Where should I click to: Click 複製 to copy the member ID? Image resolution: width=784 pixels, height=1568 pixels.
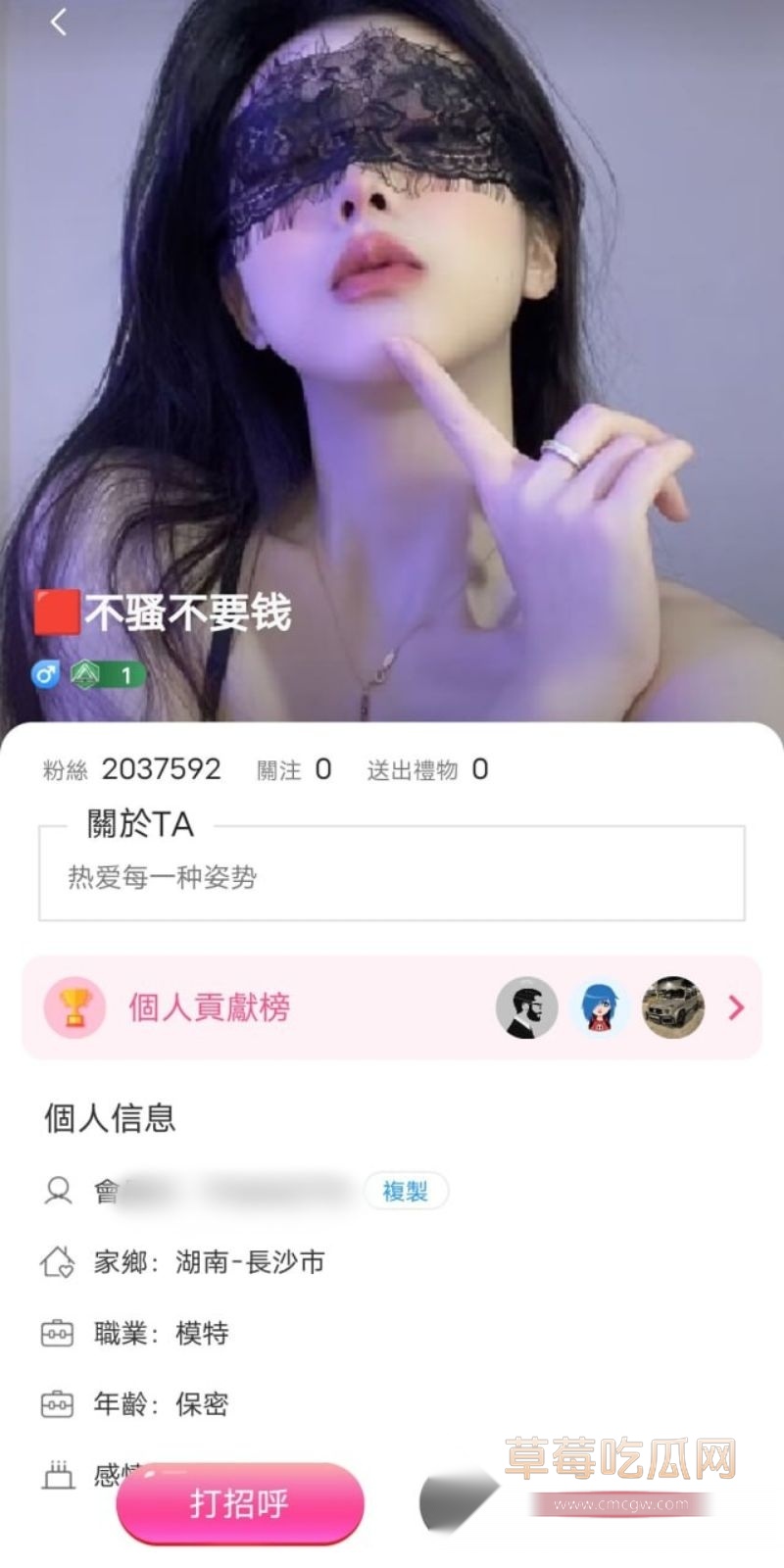407,1191
